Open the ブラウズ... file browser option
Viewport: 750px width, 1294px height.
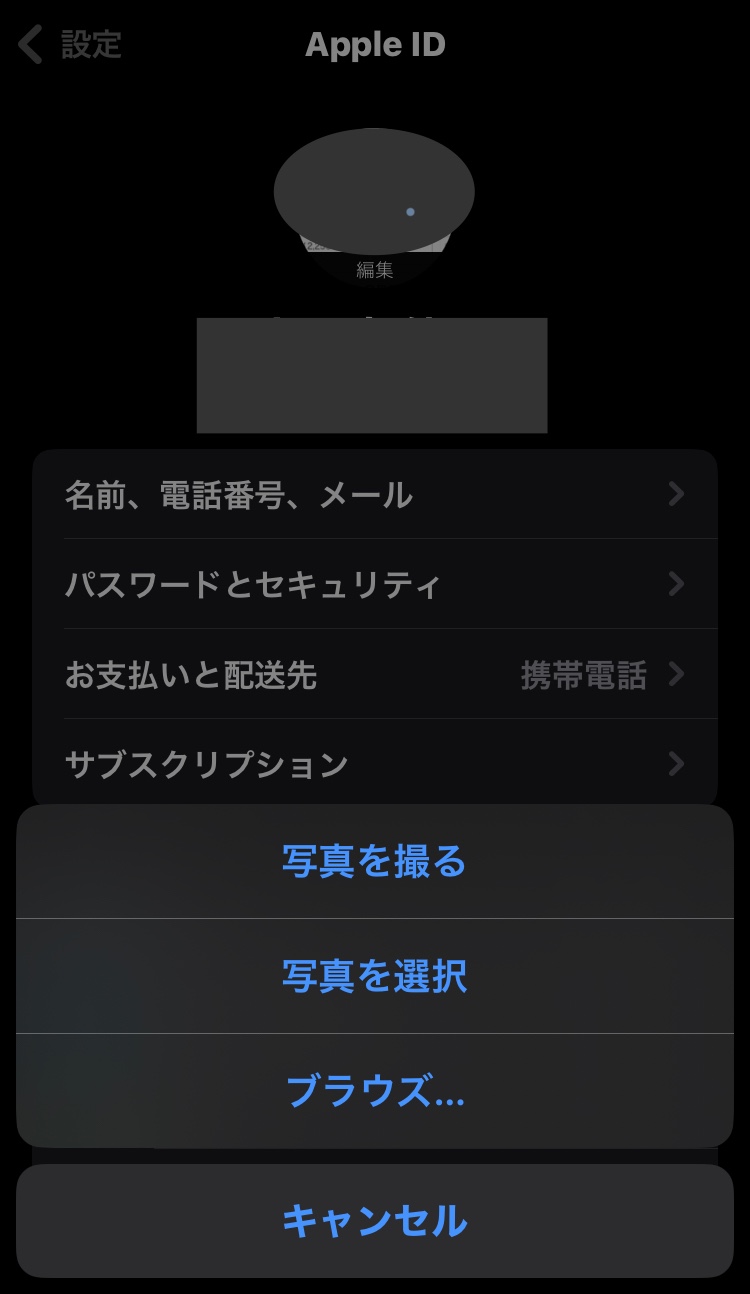click(374, 1091)
